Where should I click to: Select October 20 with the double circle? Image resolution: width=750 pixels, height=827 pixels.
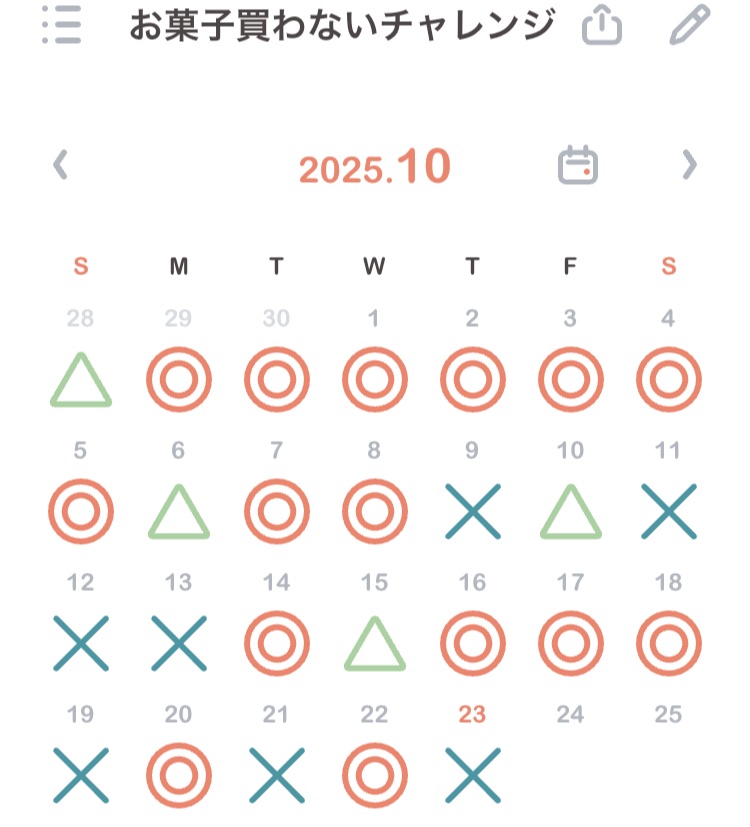pyautogui.click(x=179, y=774)
